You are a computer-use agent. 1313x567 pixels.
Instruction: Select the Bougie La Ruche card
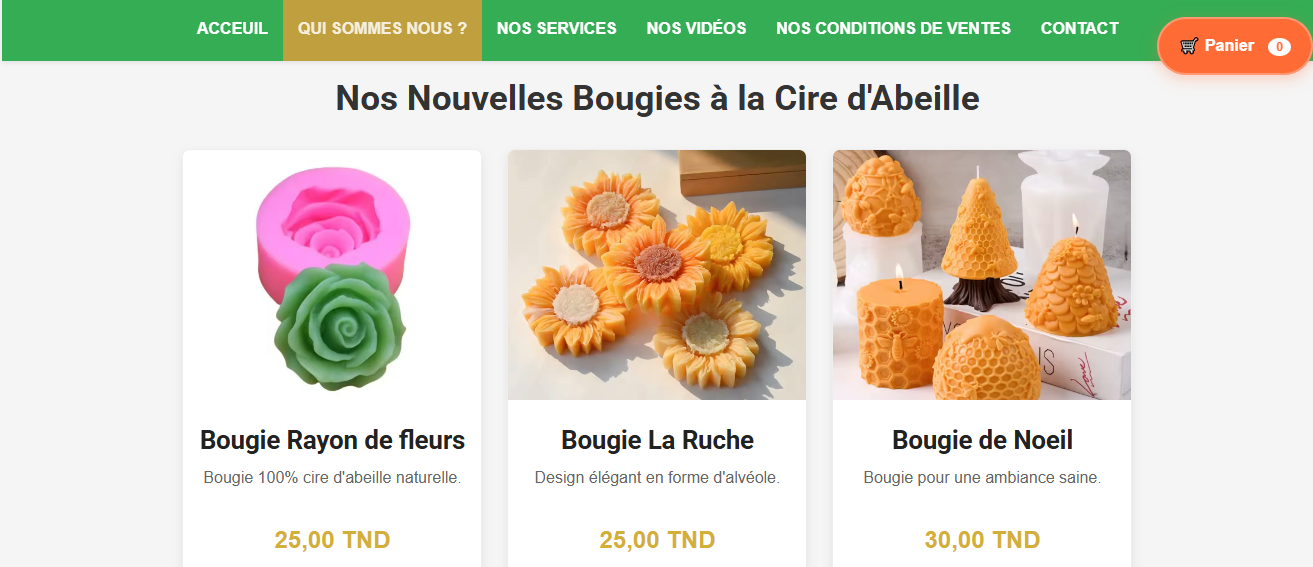[x=657, y=440]
